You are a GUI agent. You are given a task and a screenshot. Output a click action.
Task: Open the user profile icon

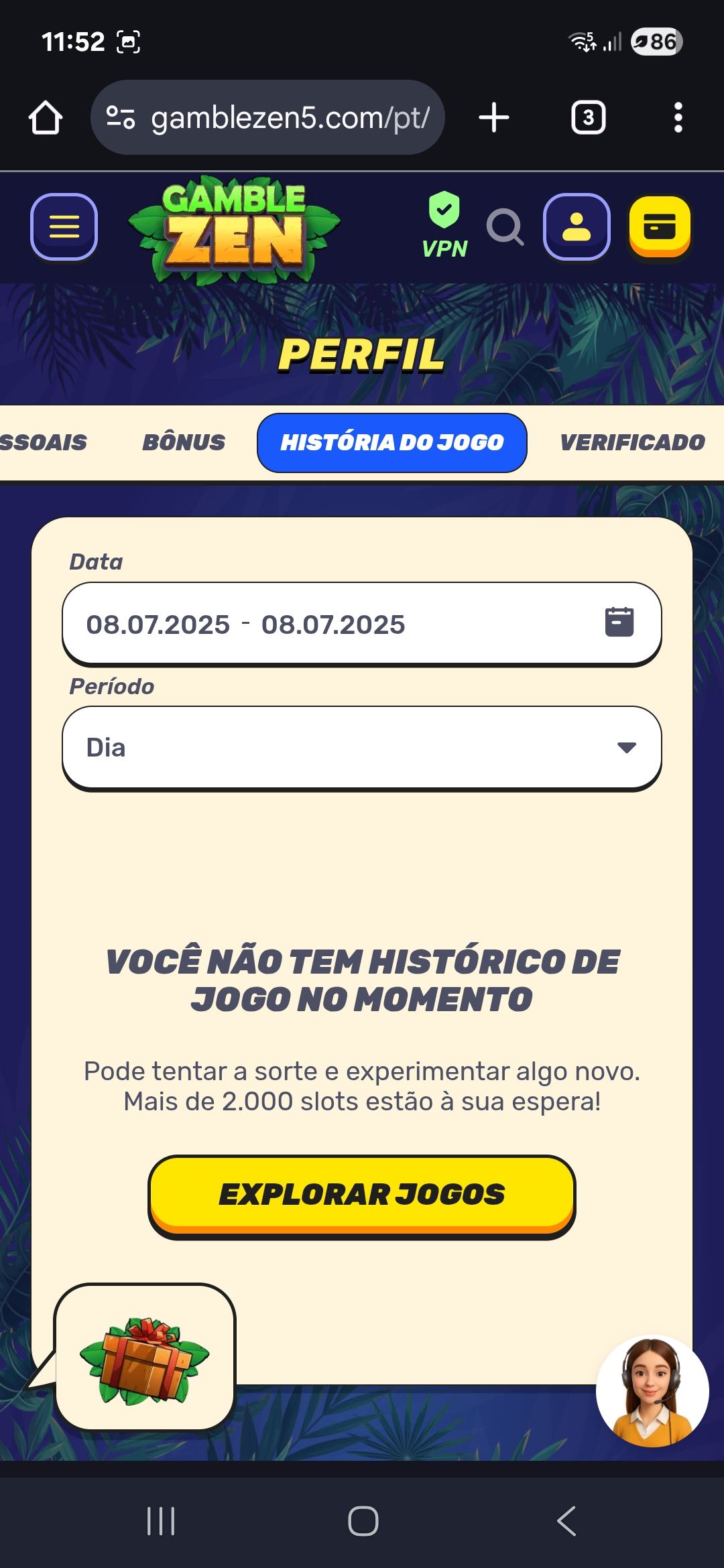[x=577, y=226]
